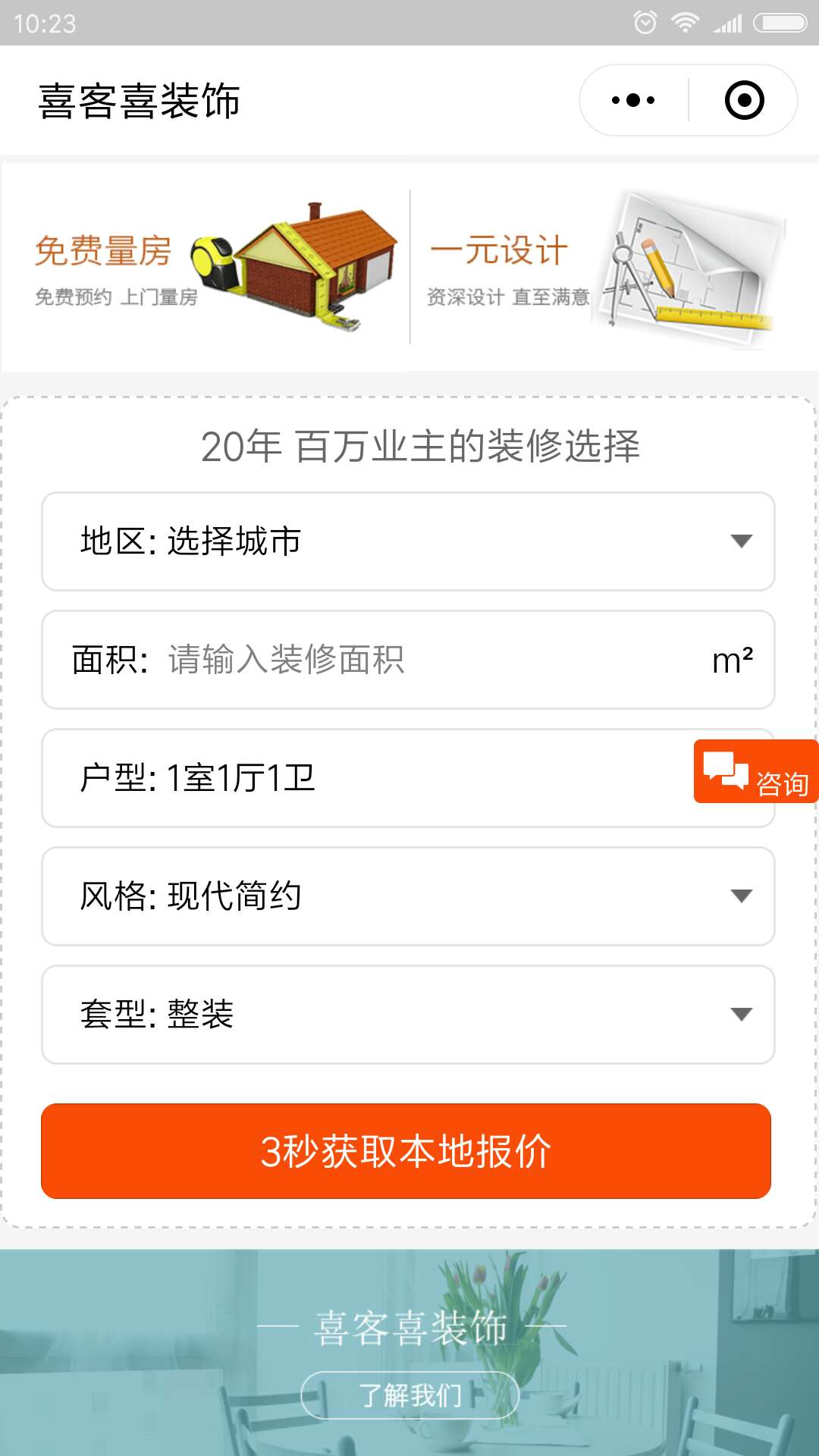Tap the 了解我们 button
This screenshot has width=819, height=1456.
[x=410, y=1395]
